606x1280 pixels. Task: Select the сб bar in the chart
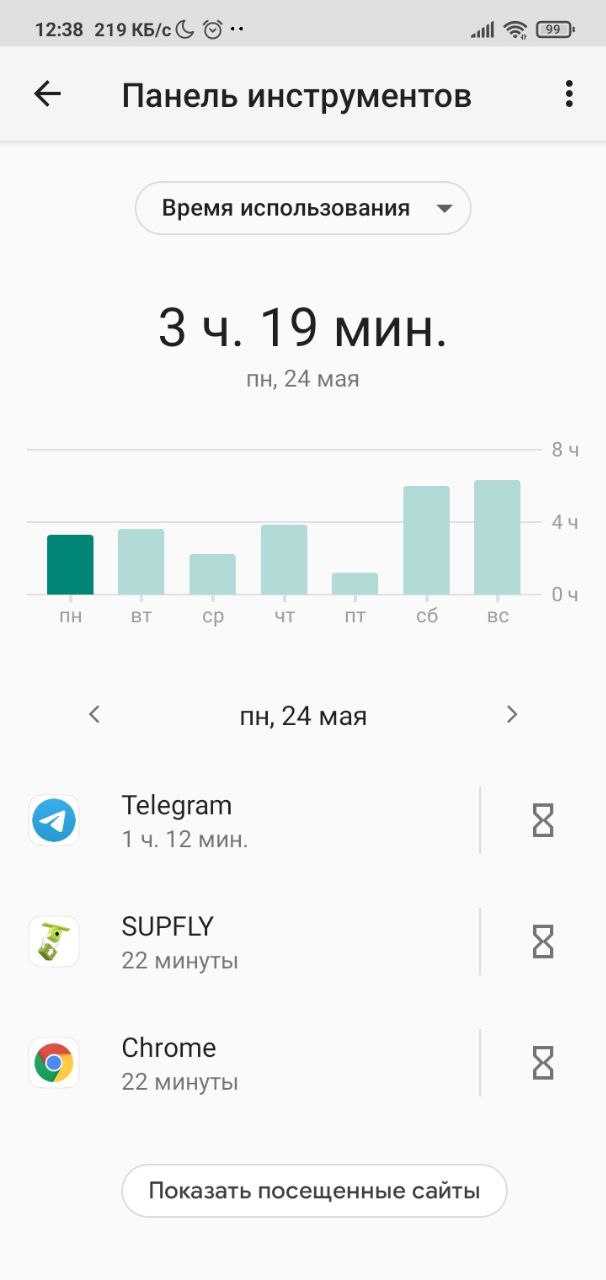427,540
